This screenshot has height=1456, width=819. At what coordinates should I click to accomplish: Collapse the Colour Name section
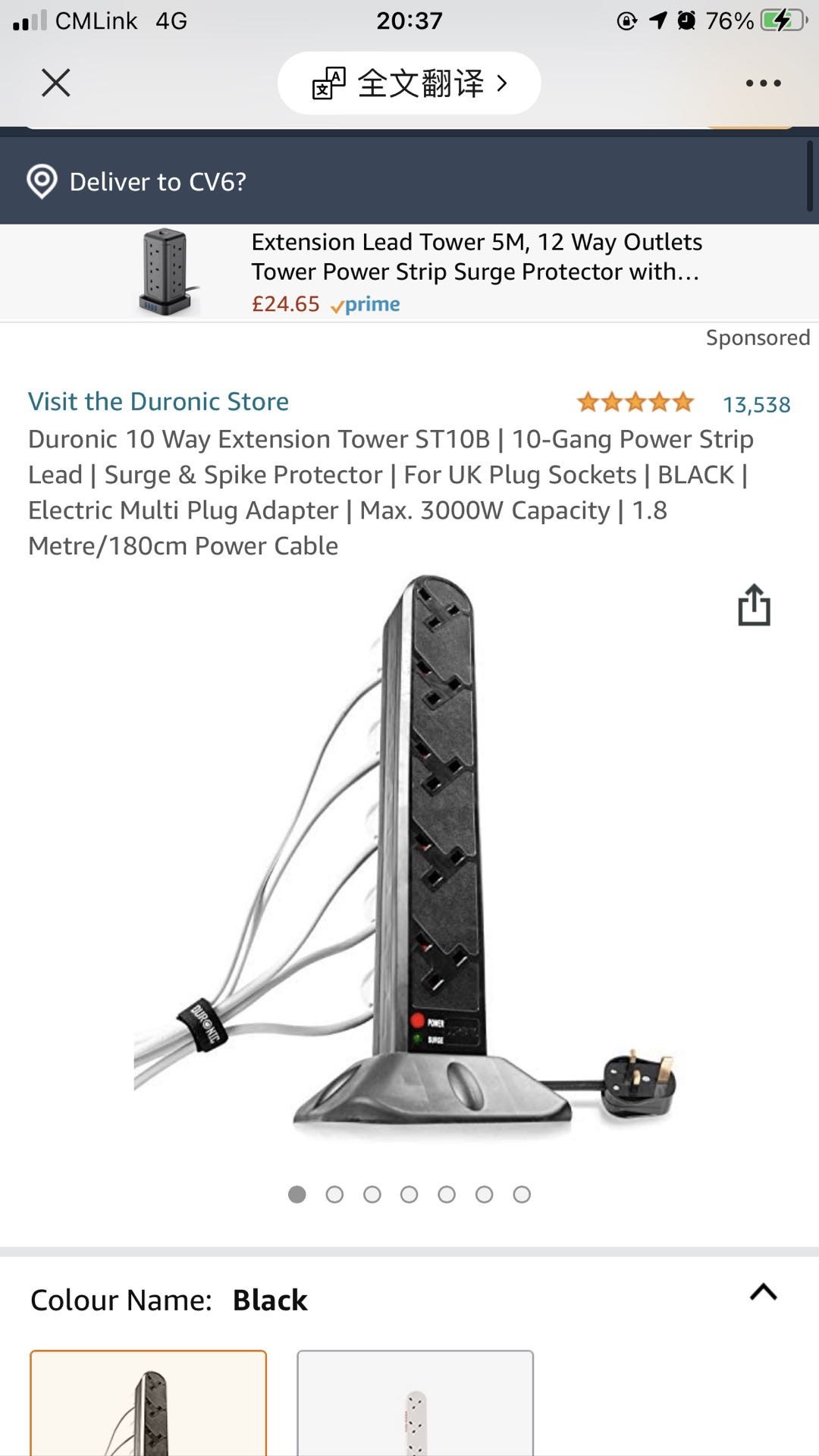(x=763, y=1292)
